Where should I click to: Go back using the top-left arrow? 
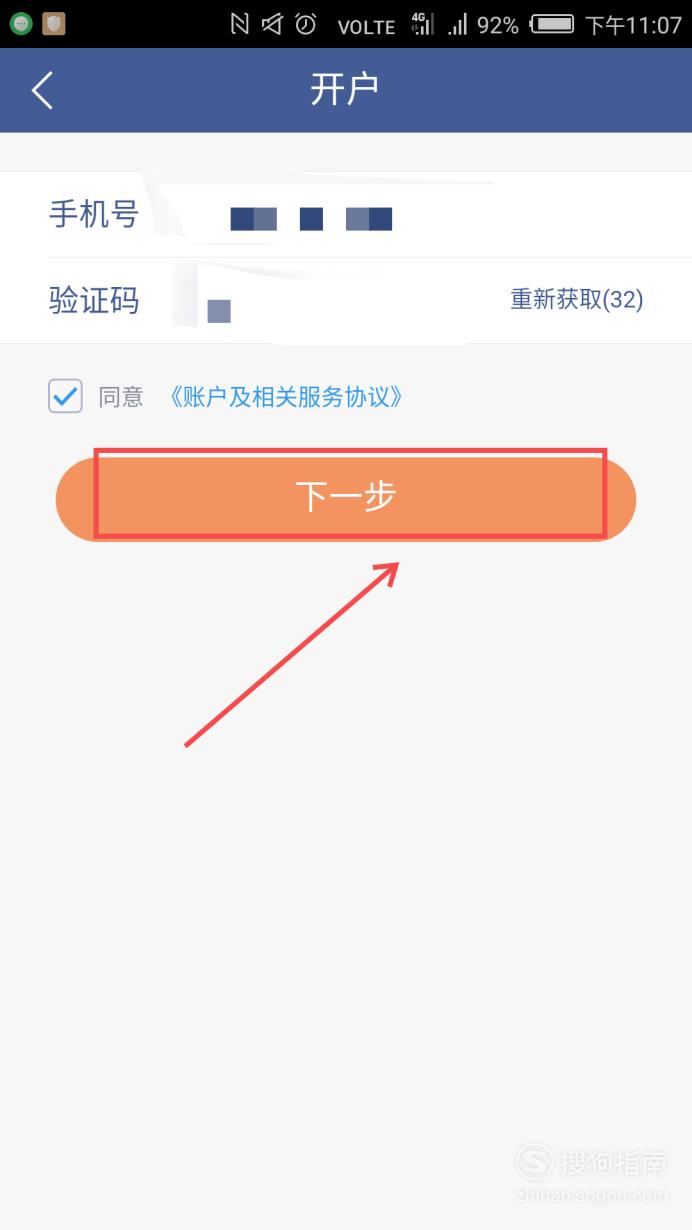(x=42, y=90)
